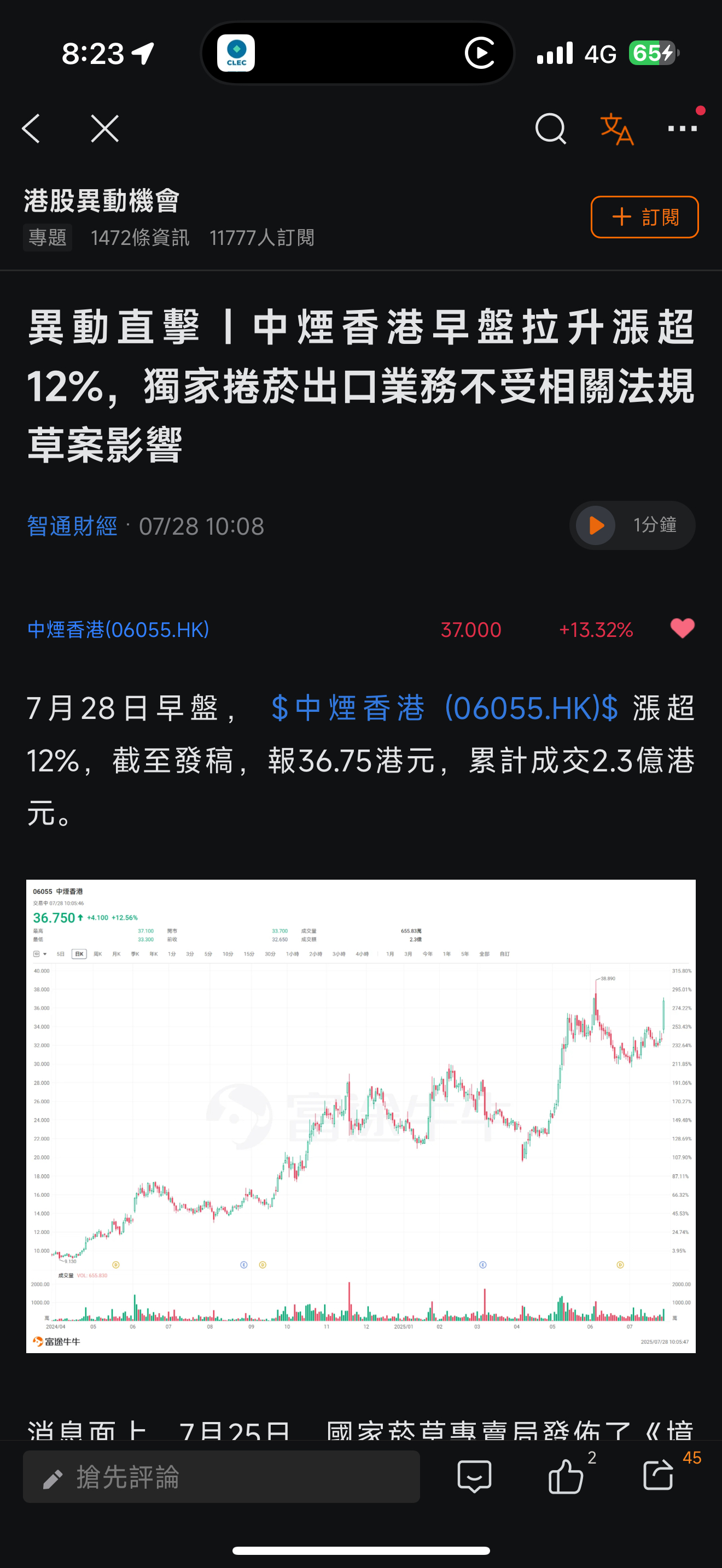Go back to the previous page
Viewport: 722px width, 1568px height.
click(31, 128)
